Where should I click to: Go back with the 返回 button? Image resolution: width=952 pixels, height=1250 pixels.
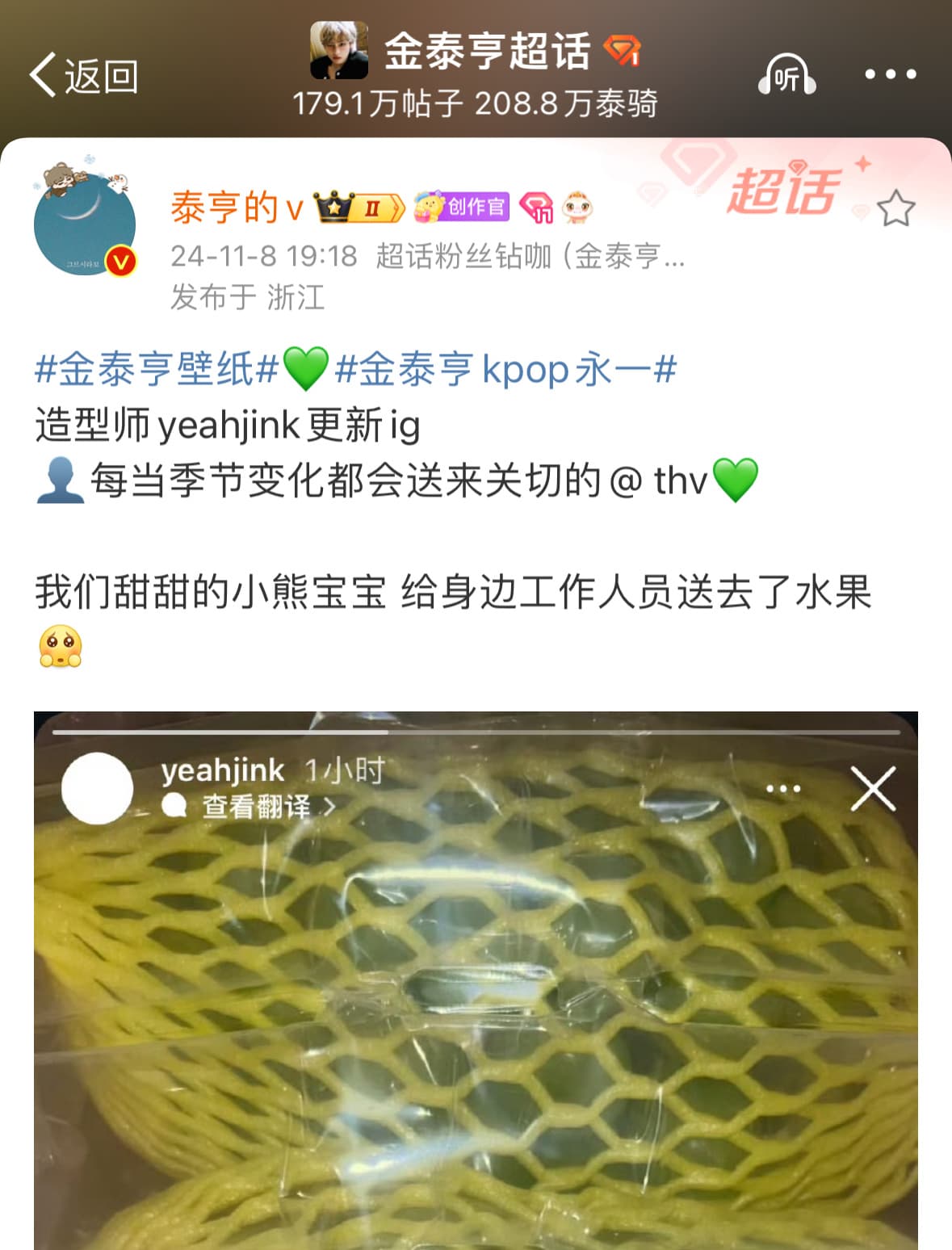[x=84, y=76]
